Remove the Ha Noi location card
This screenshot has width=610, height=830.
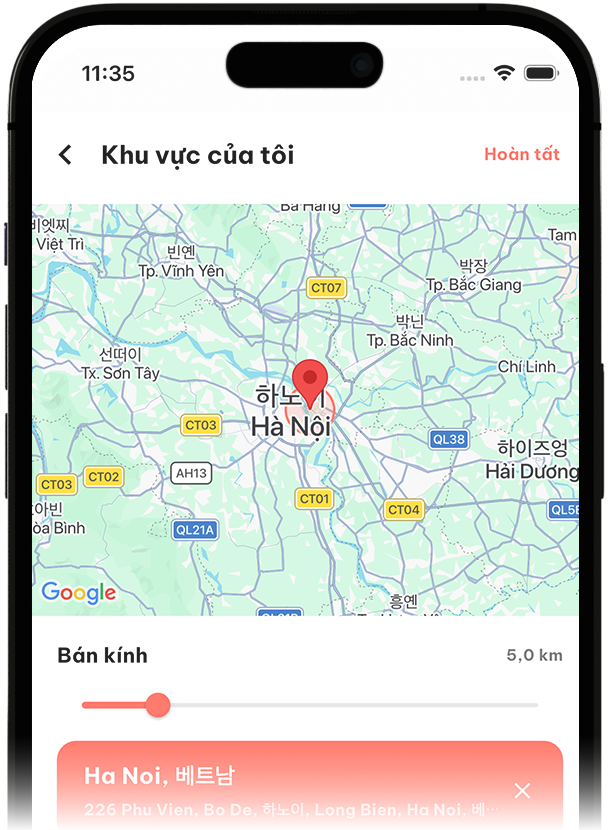522,791
